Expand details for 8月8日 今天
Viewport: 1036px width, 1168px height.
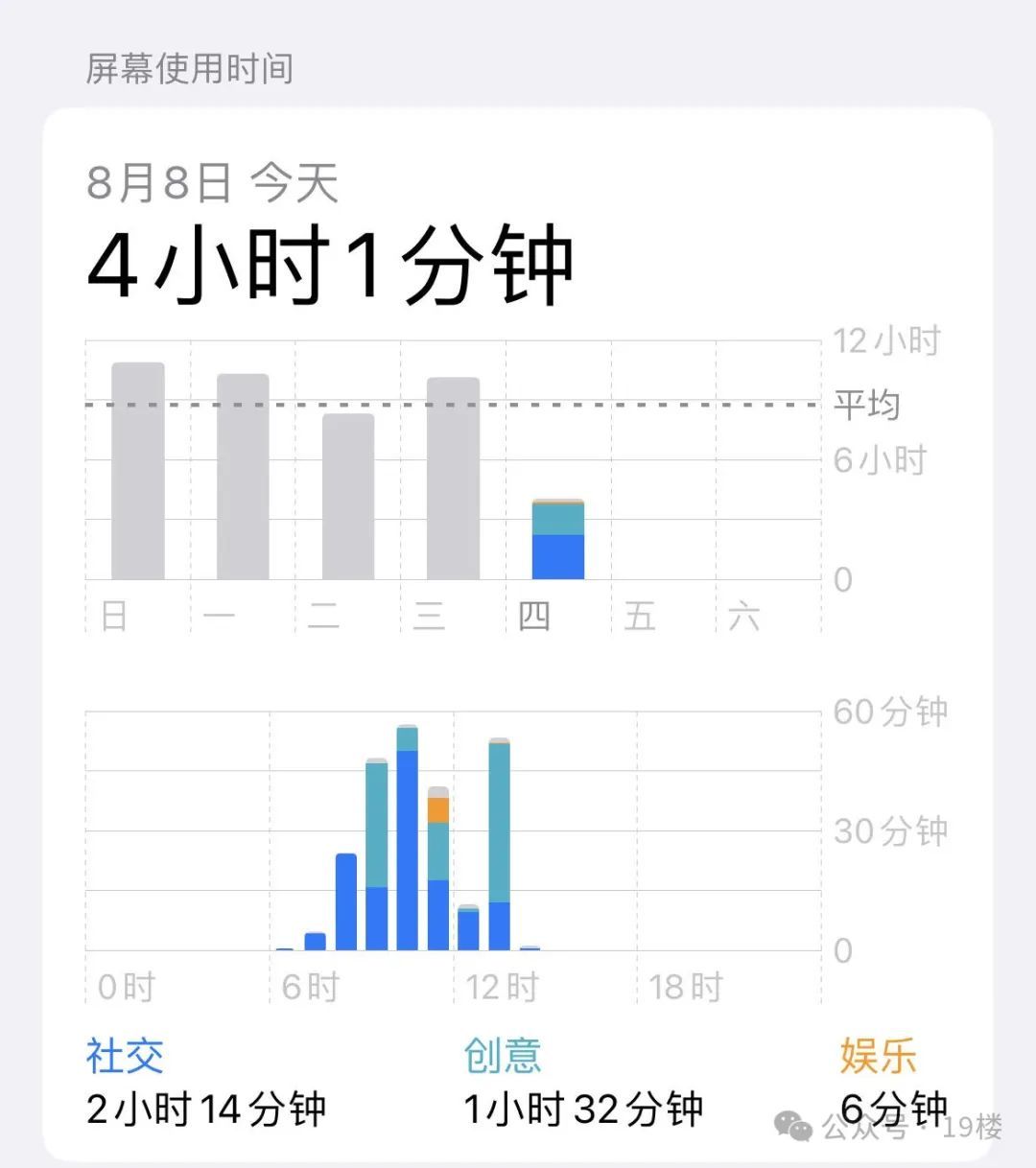[213, 182]
